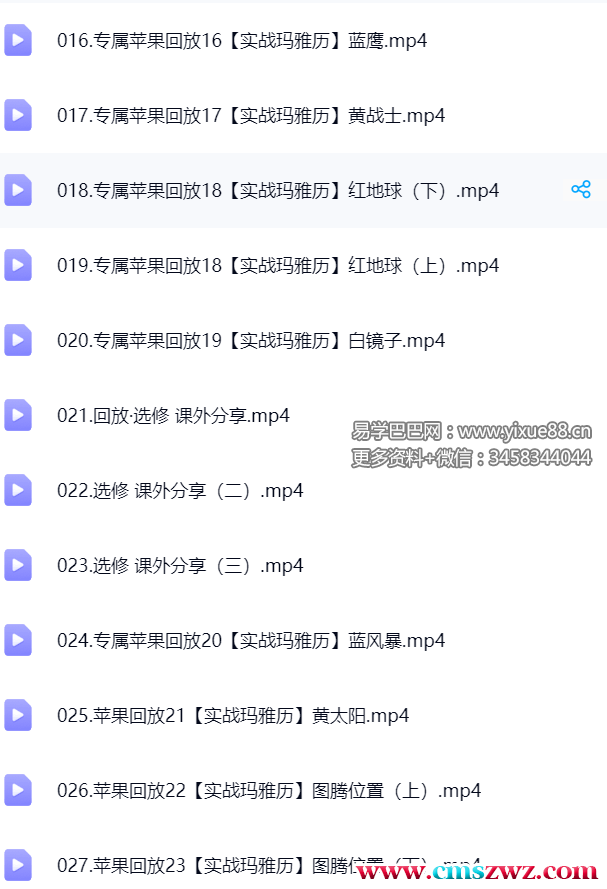Play video 017 黄战士.mp4

coord(250,116)
